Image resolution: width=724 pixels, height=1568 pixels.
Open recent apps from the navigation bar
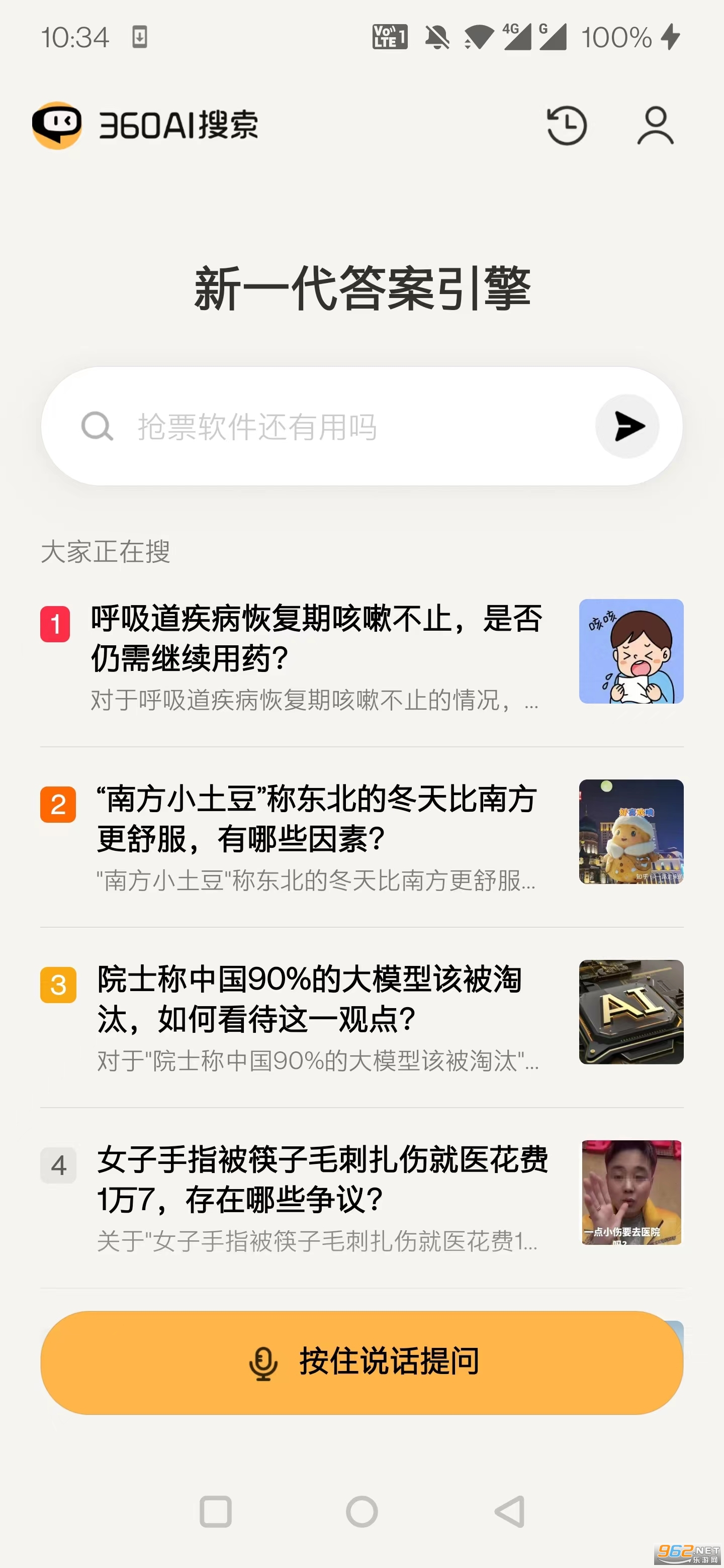coord(216,1511)
